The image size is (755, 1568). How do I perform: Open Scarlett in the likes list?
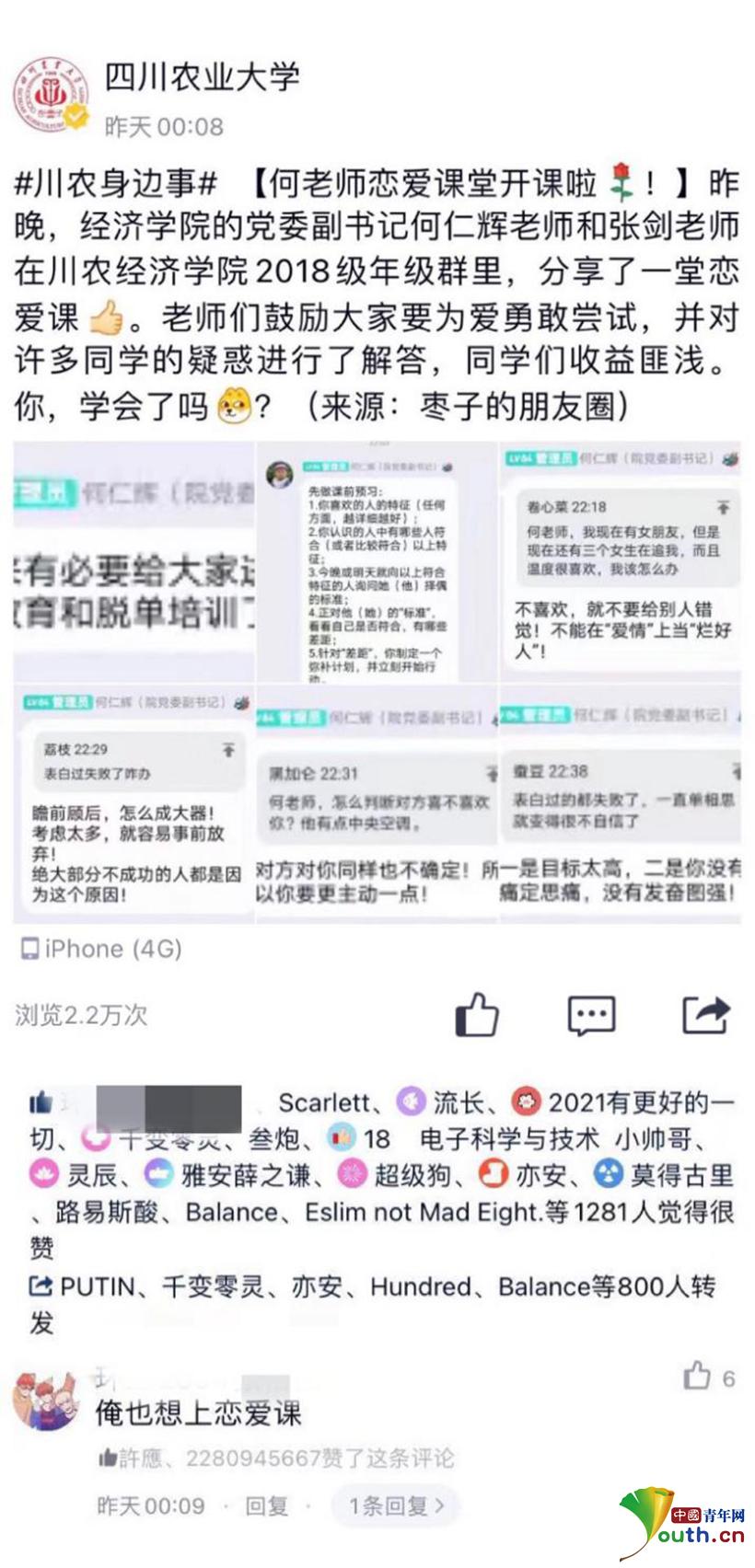click(x=324, y=1102)
